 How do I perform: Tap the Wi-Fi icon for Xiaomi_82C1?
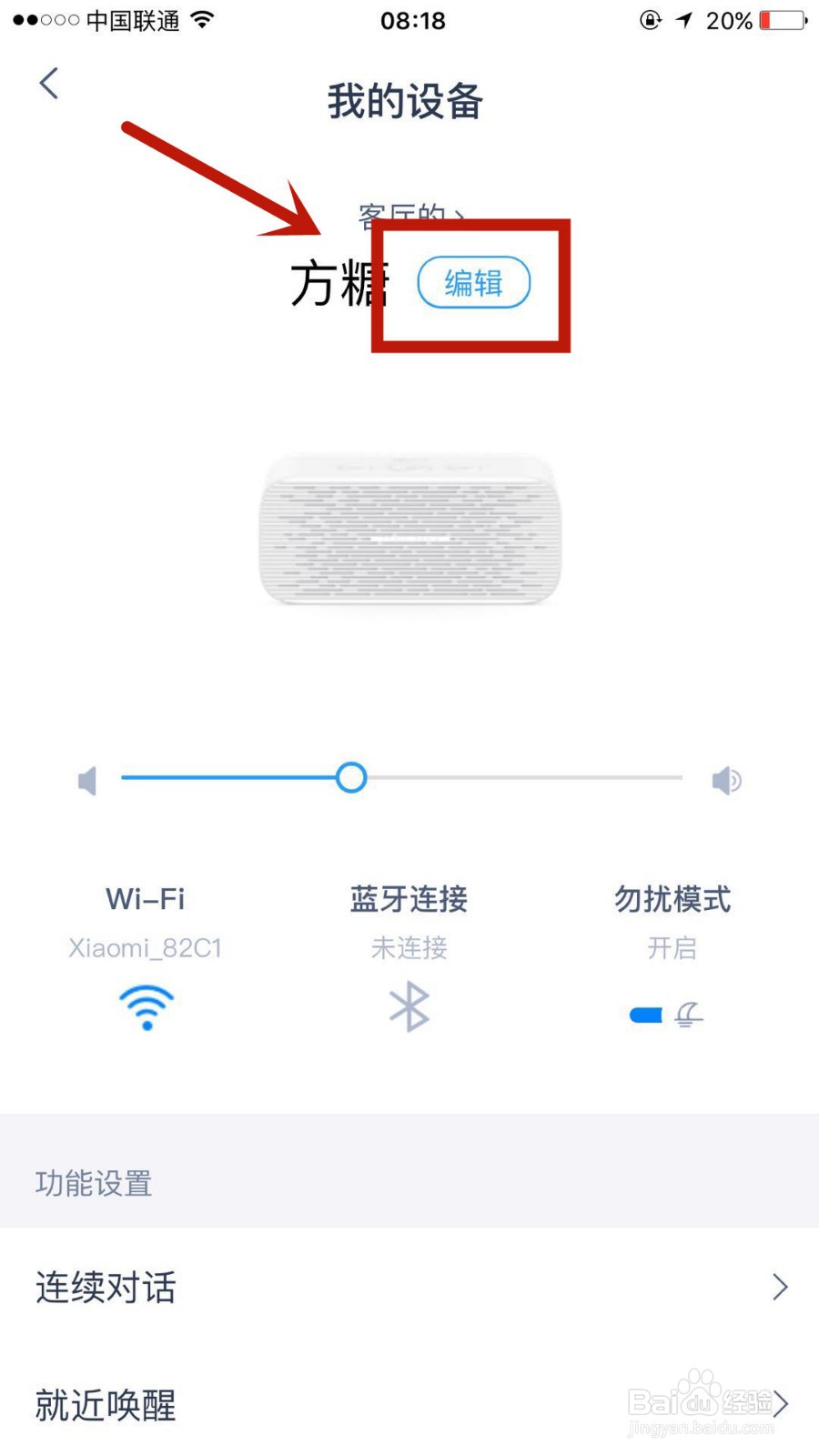(x=146, y=1006)
